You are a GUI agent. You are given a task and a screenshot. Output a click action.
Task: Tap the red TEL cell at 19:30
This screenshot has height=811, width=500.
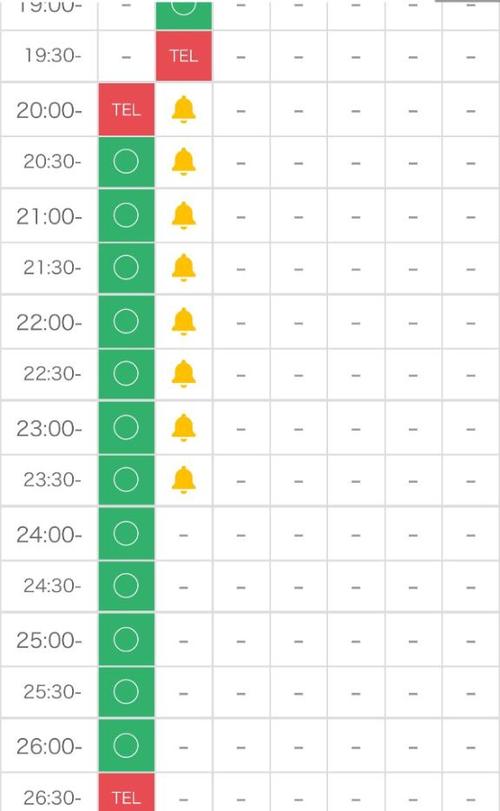click(x=184, y=56)
